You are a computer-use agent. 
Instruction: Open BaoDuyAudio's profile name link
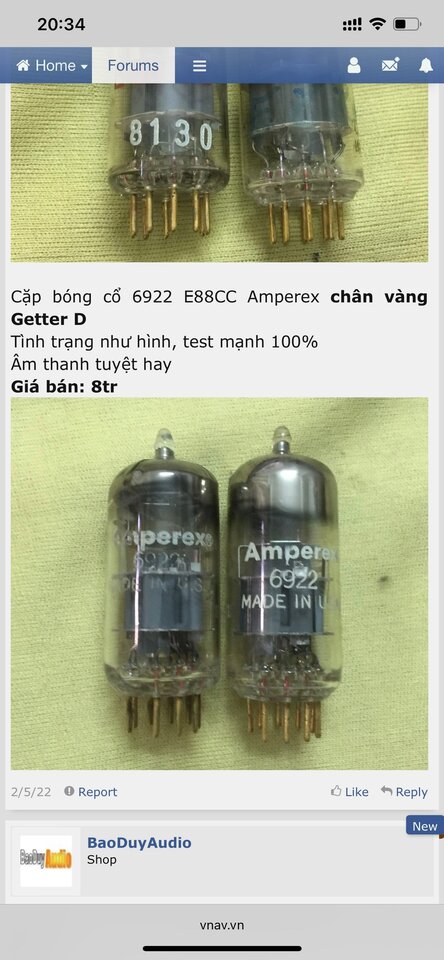pyautogui.click(x=139, y=842)
